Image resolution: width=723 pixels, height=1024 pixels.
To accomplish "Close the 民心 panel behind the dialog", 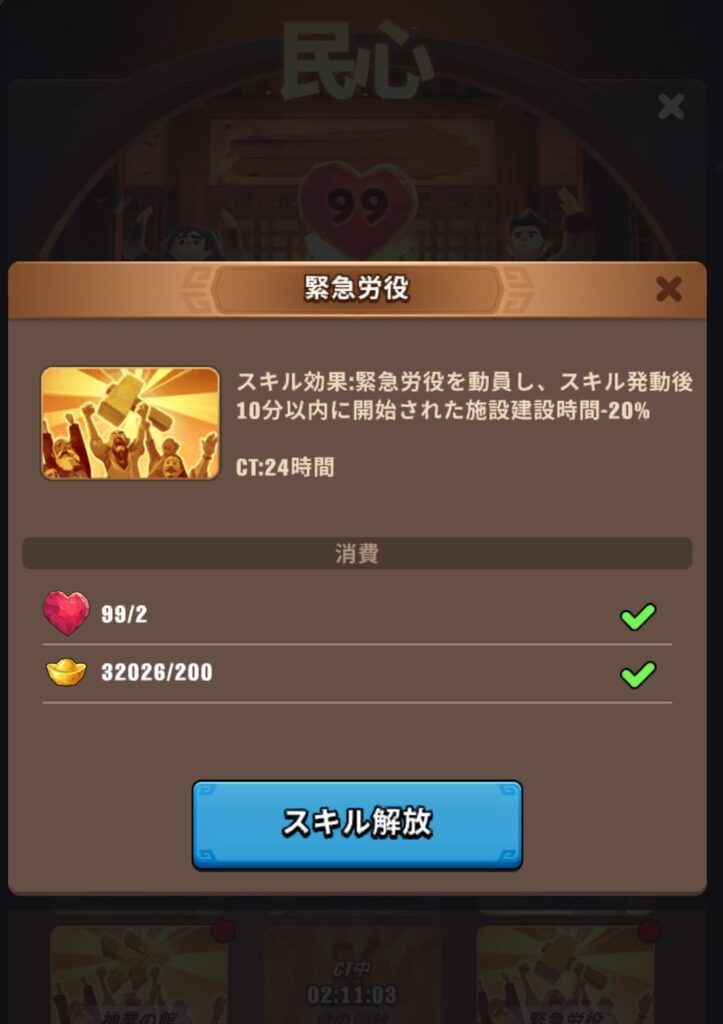I will 671,106.
